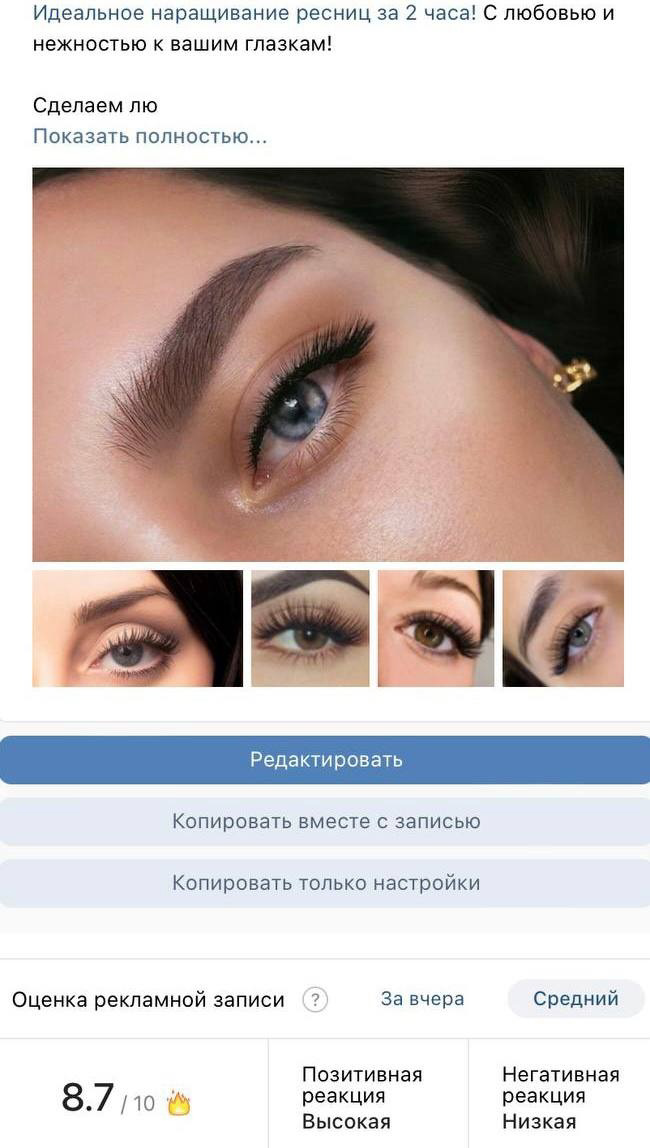The width and height of the screenshot is (650, 1148).
Task: Open the second thumbnail with brown eye
Action: [310, 628]
